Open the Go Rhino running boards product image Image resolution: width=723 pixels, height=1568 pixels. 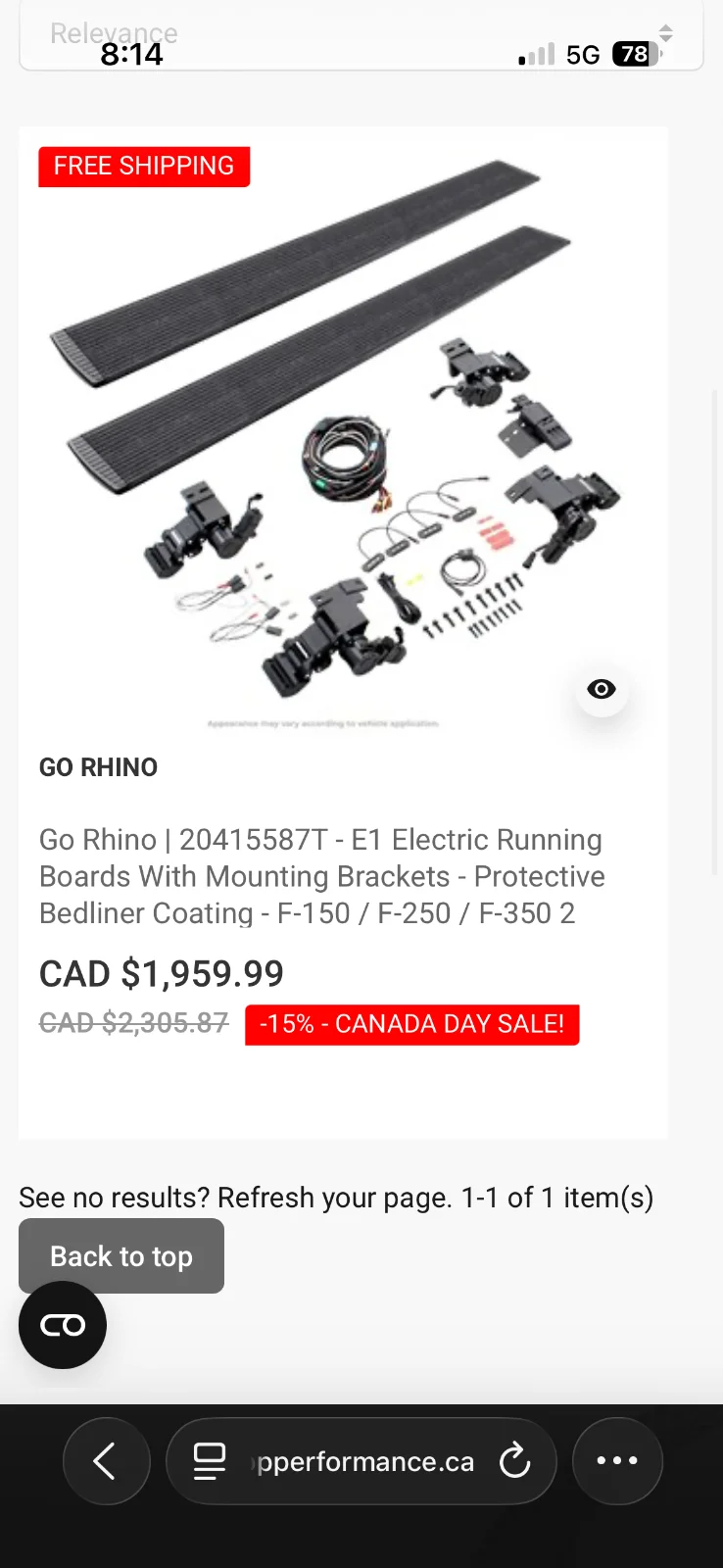pyautogui.click(x=343, y=436)
